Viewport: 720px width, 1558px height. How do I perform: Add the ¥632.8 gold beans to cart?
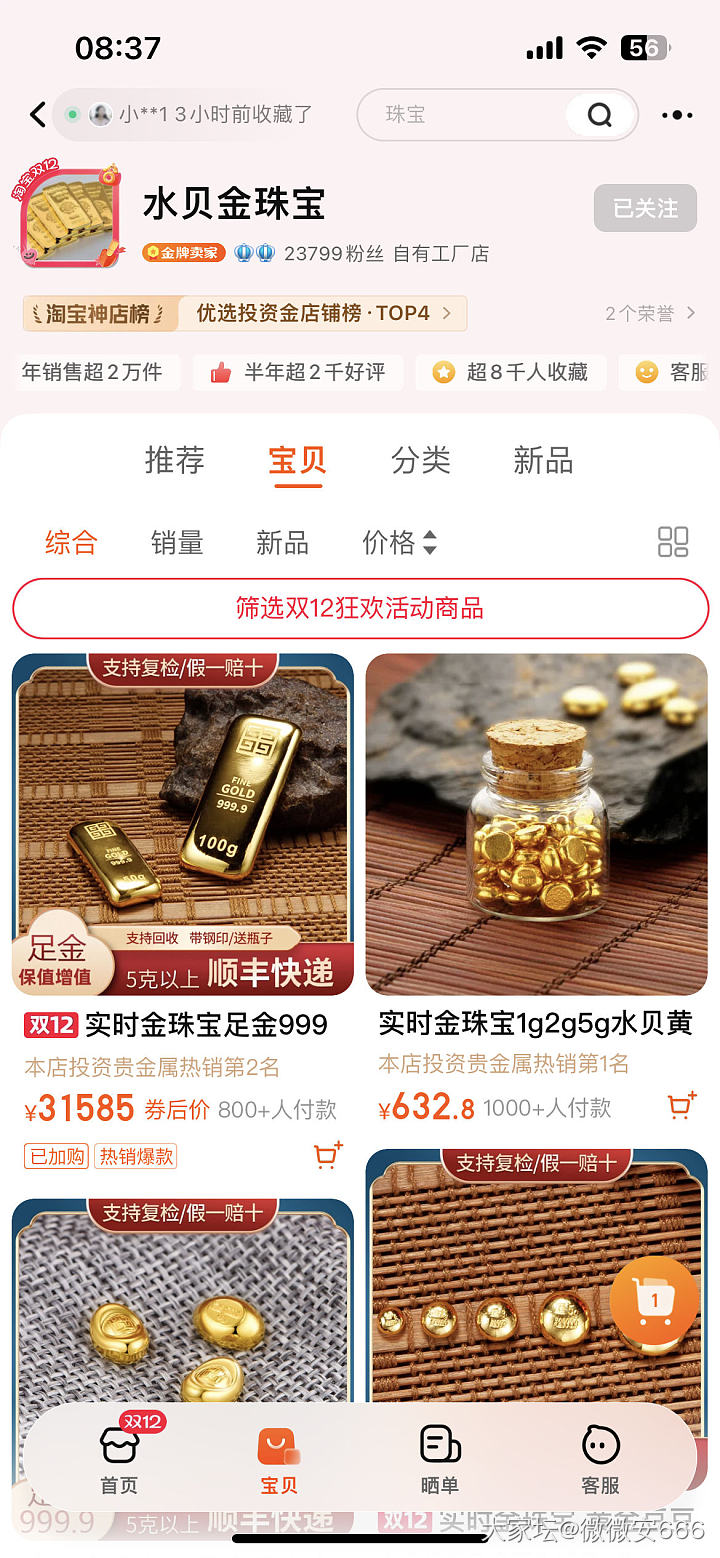tap(681, 1106)
